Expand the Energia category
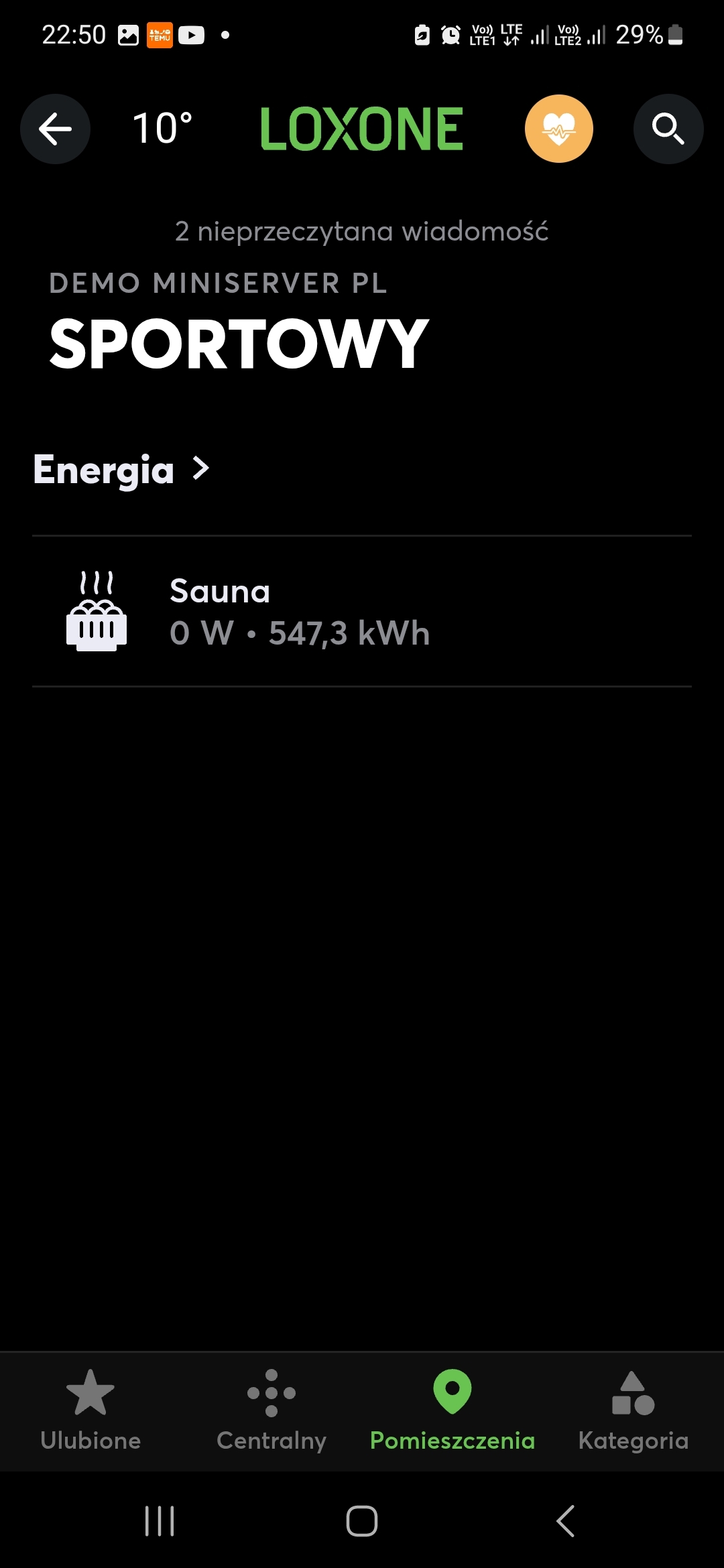Viewport: 724px width, 1568px height. [x=121, y=469]
